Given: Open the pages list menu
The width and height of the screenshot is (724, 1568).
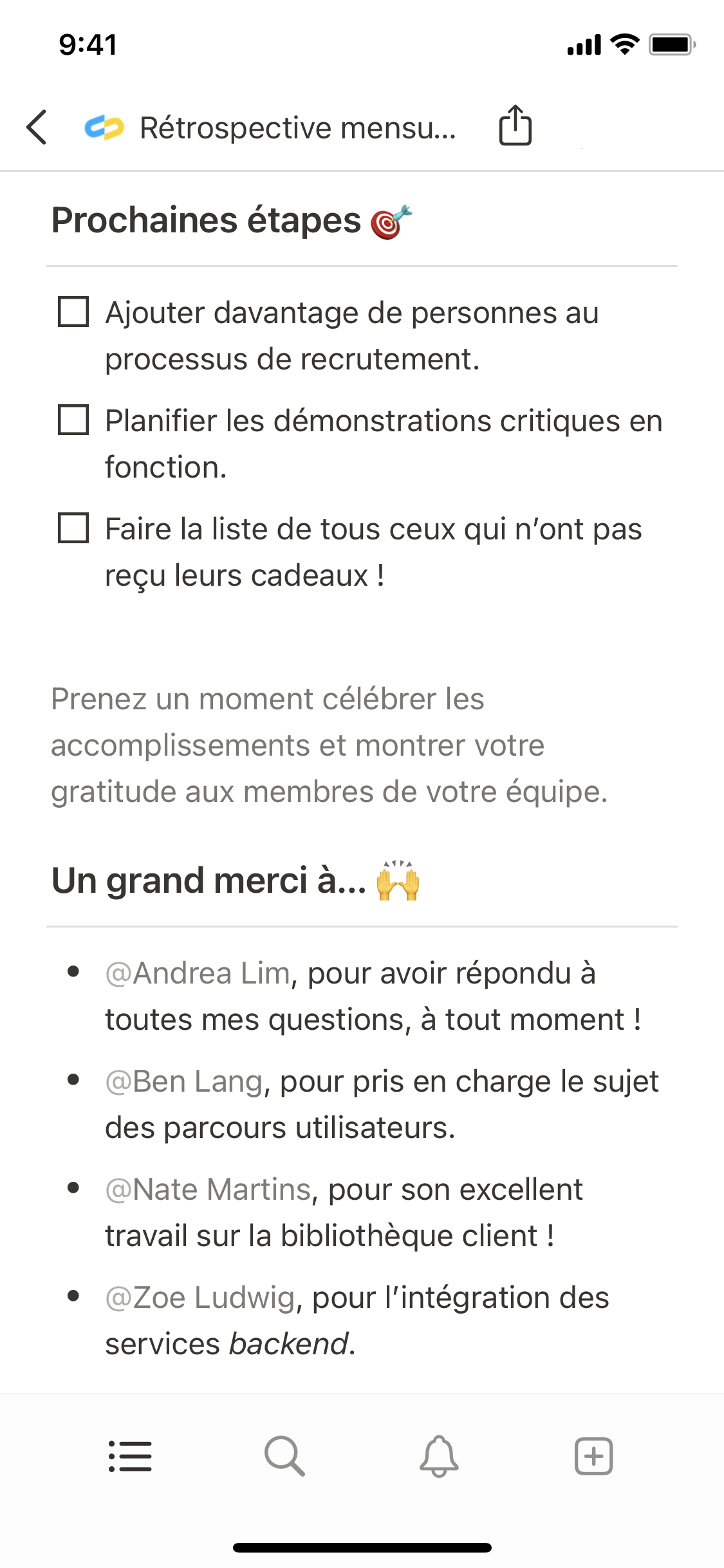Looking at the screenshot, I should (x=130, y=1456).
